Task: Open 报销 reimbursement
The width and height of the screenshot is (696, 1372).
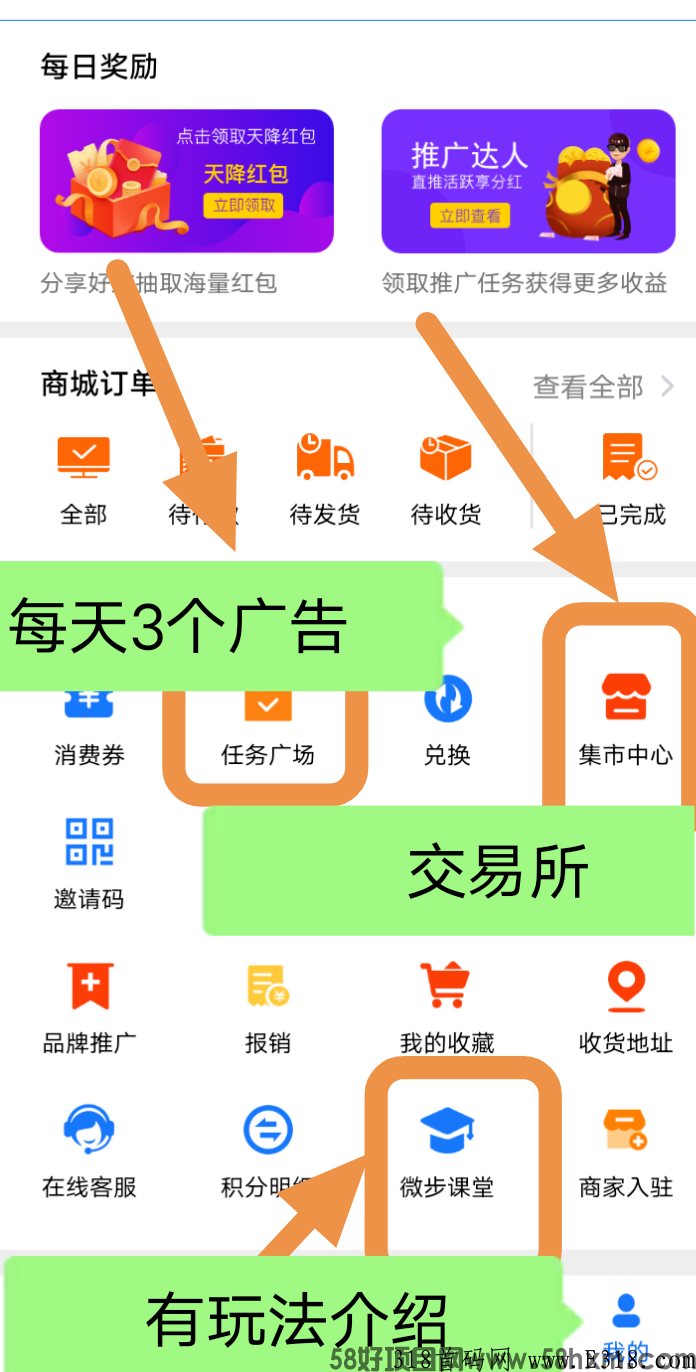Action: [x=268, y=1006]
